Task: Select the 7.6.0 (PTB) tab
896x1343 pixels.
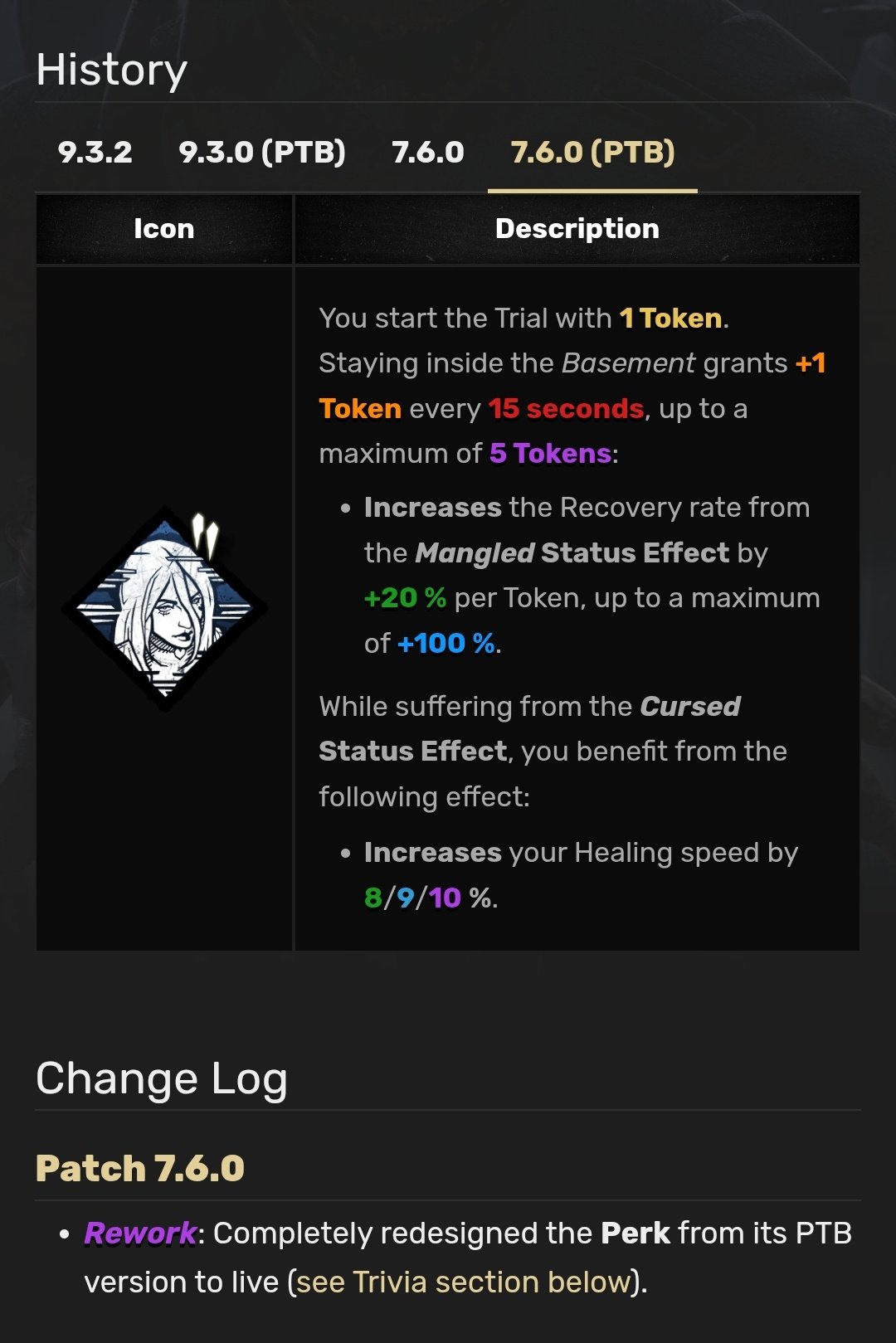Action: (592, 153)
